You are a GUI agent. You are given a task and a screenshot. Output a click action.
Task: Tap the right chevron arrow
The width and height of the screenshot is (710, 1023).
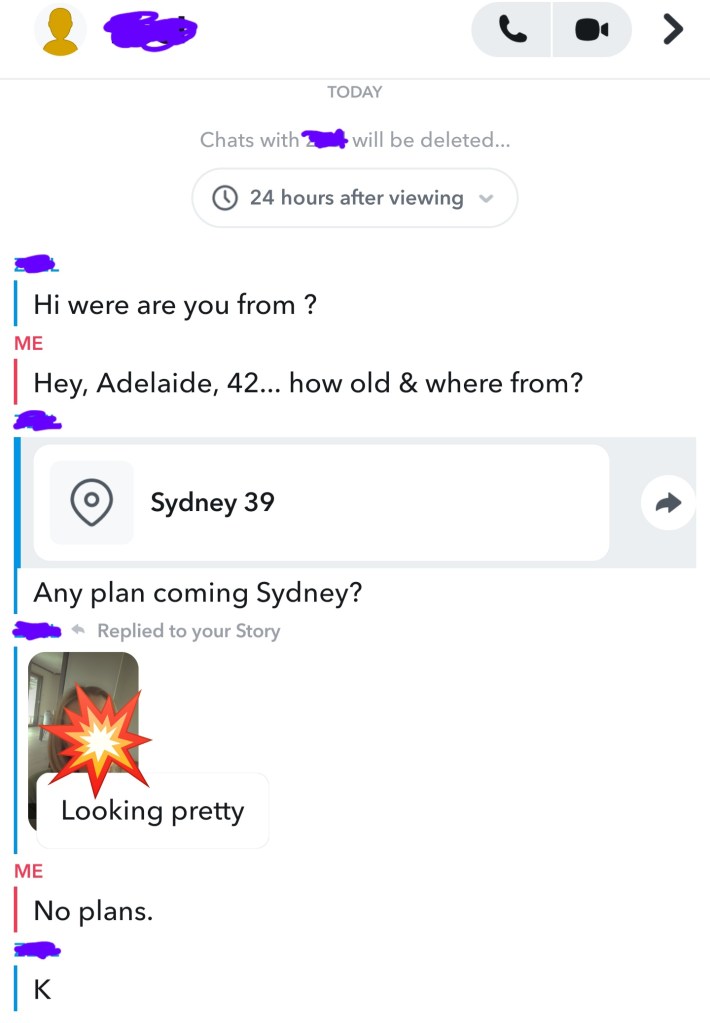click(x=673, y=30)
